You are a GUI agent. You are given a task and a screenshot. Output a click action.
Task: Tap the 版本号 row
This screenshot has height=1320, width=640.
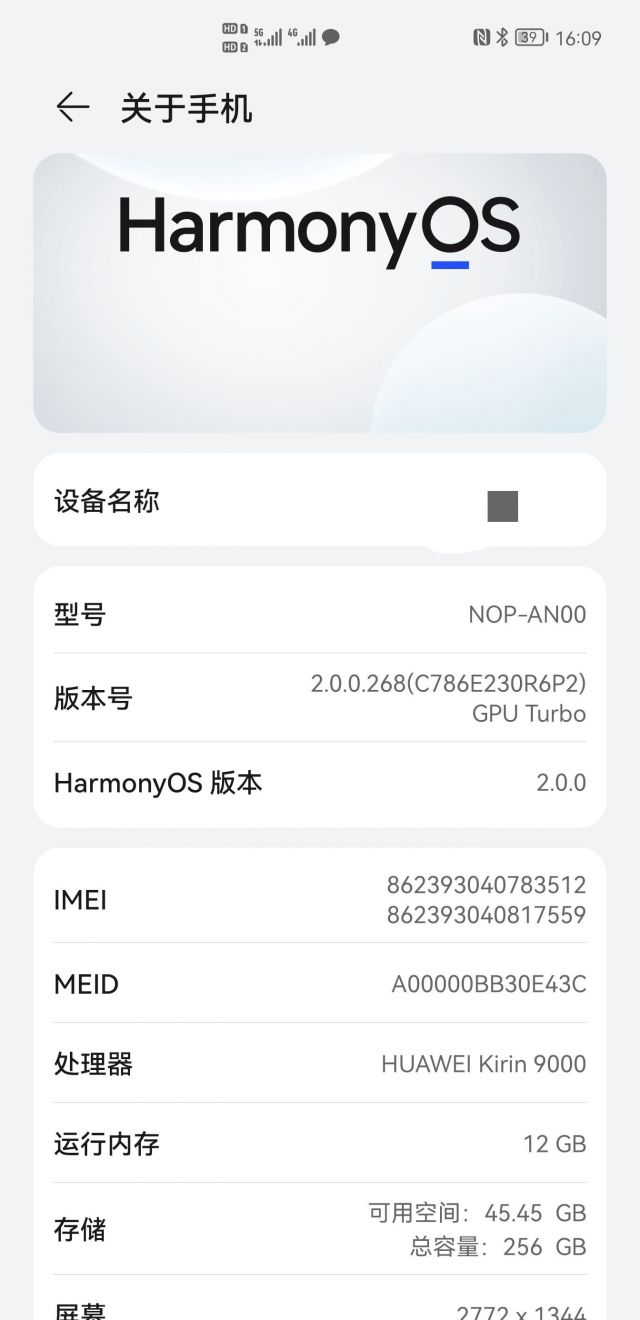click(320, 698)
